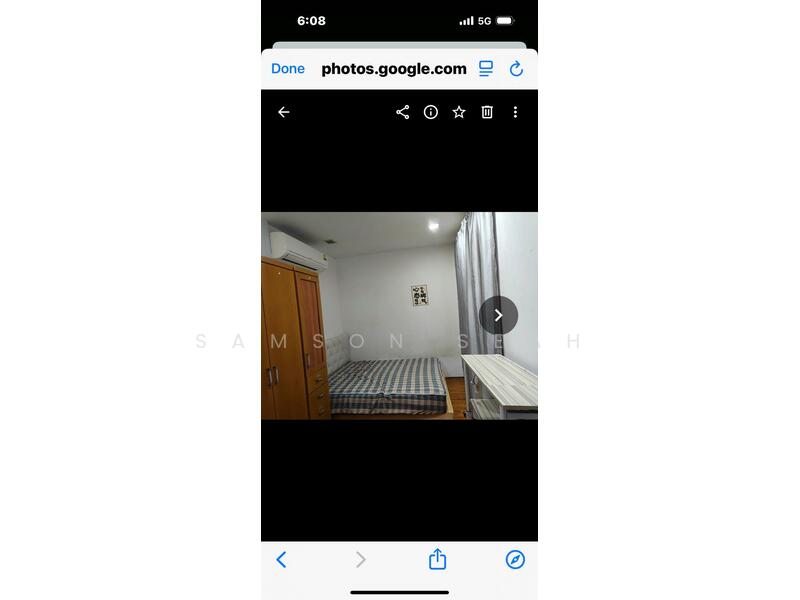Open the reader view icon
Image resolution: width=800 pixels, height=600 pixels.
coord(486,69)
